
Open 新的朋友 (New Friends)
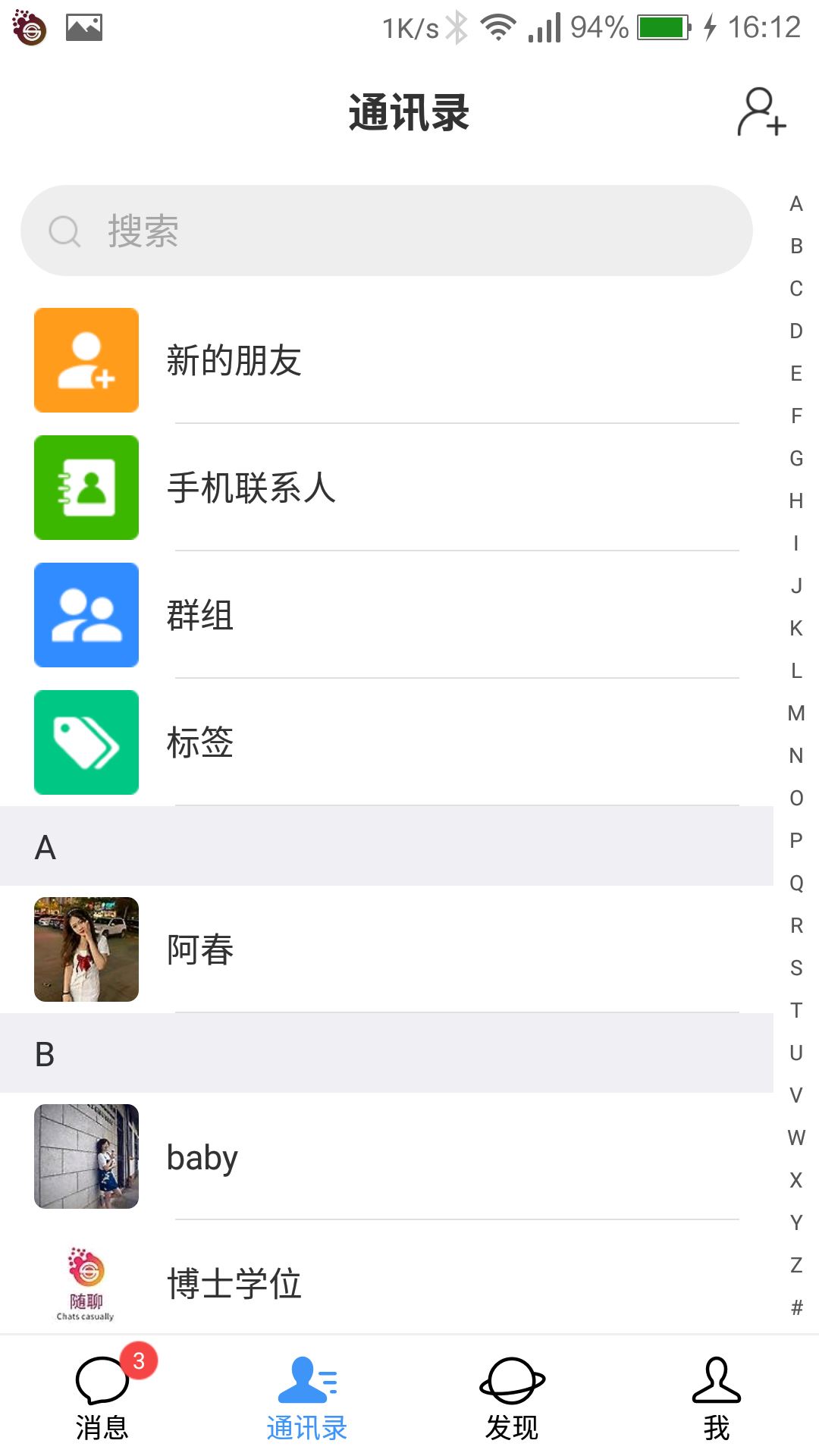coord(387,360)
